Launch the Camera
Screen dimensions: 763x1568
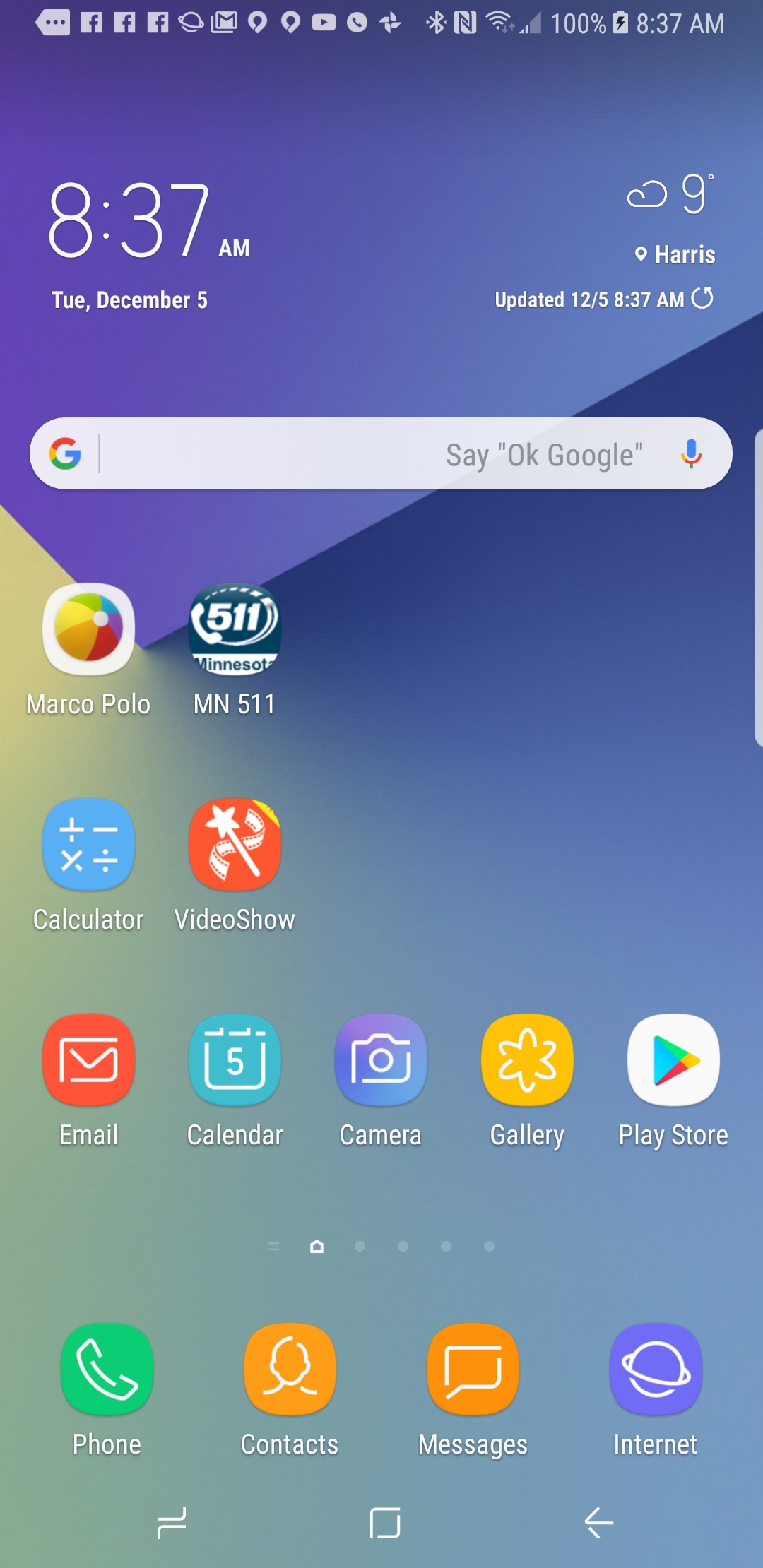(381, 1060)
